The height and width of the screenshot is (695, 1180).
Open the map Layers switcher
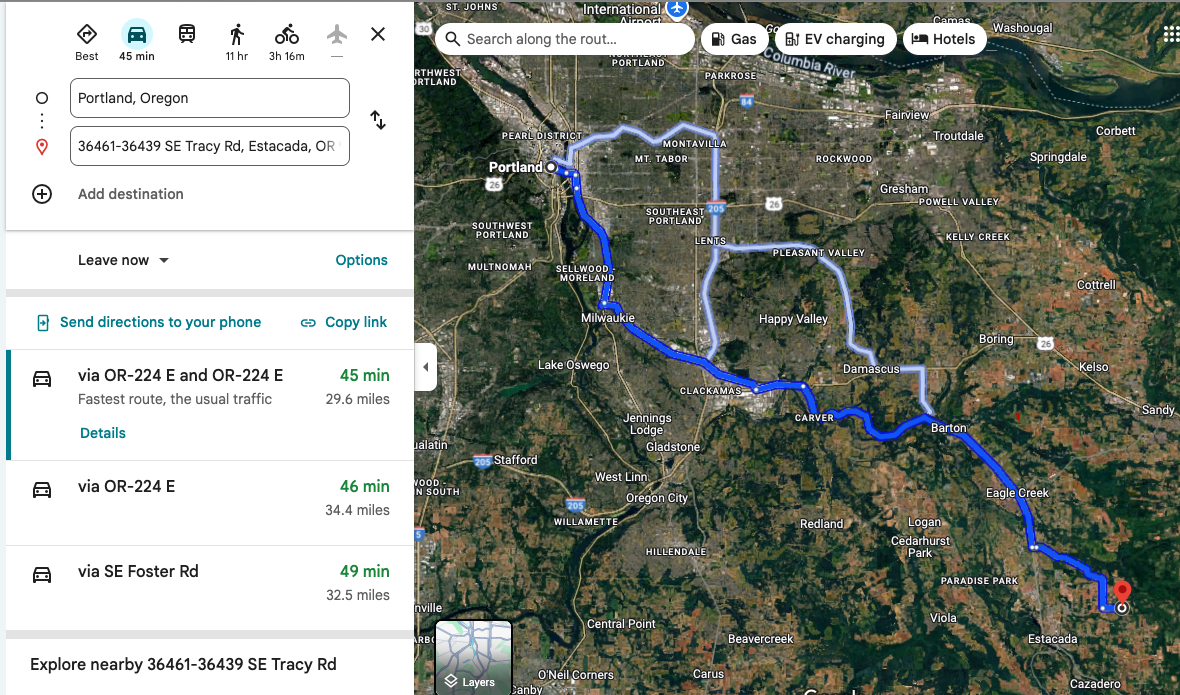(473, 657)
